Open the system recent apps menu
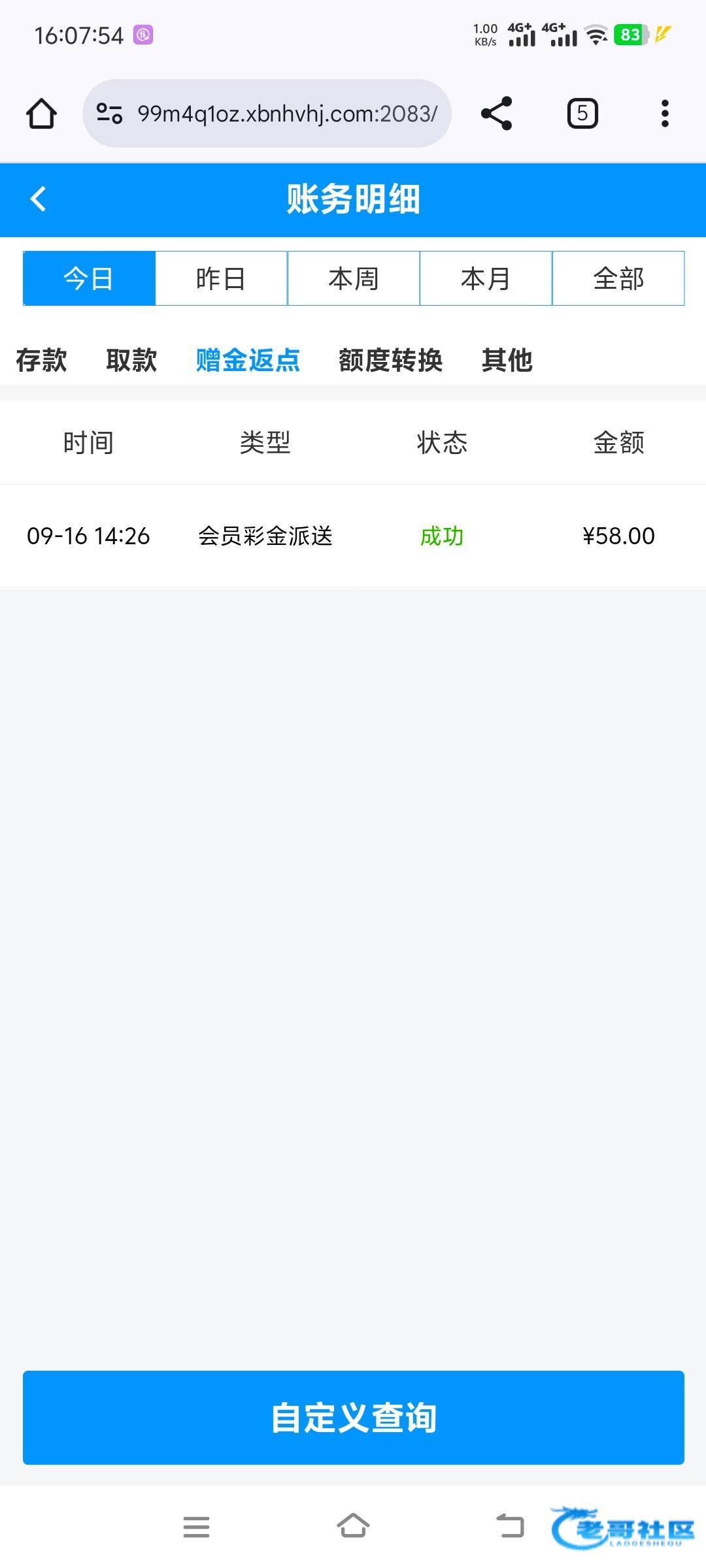 (196, 1527)
